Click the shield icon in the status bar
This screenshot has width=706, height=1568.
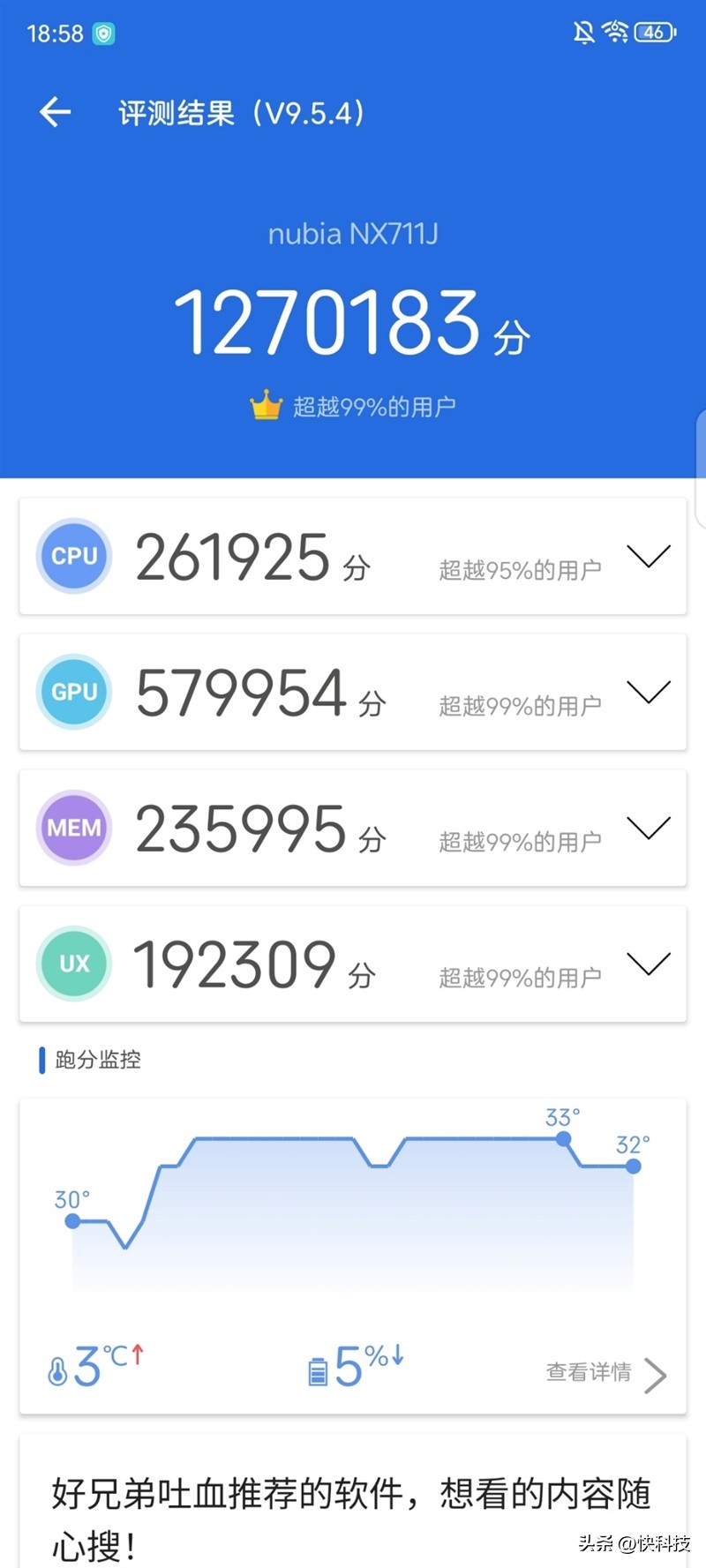106,33
